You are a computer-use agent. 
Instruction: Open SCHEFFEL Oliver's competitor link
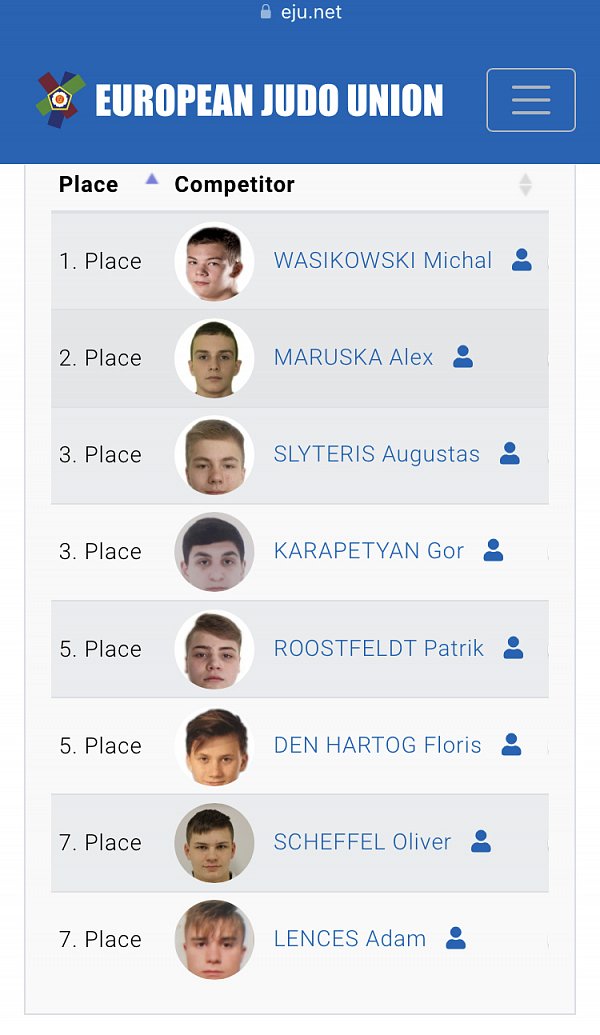click(x=362, y=842)
